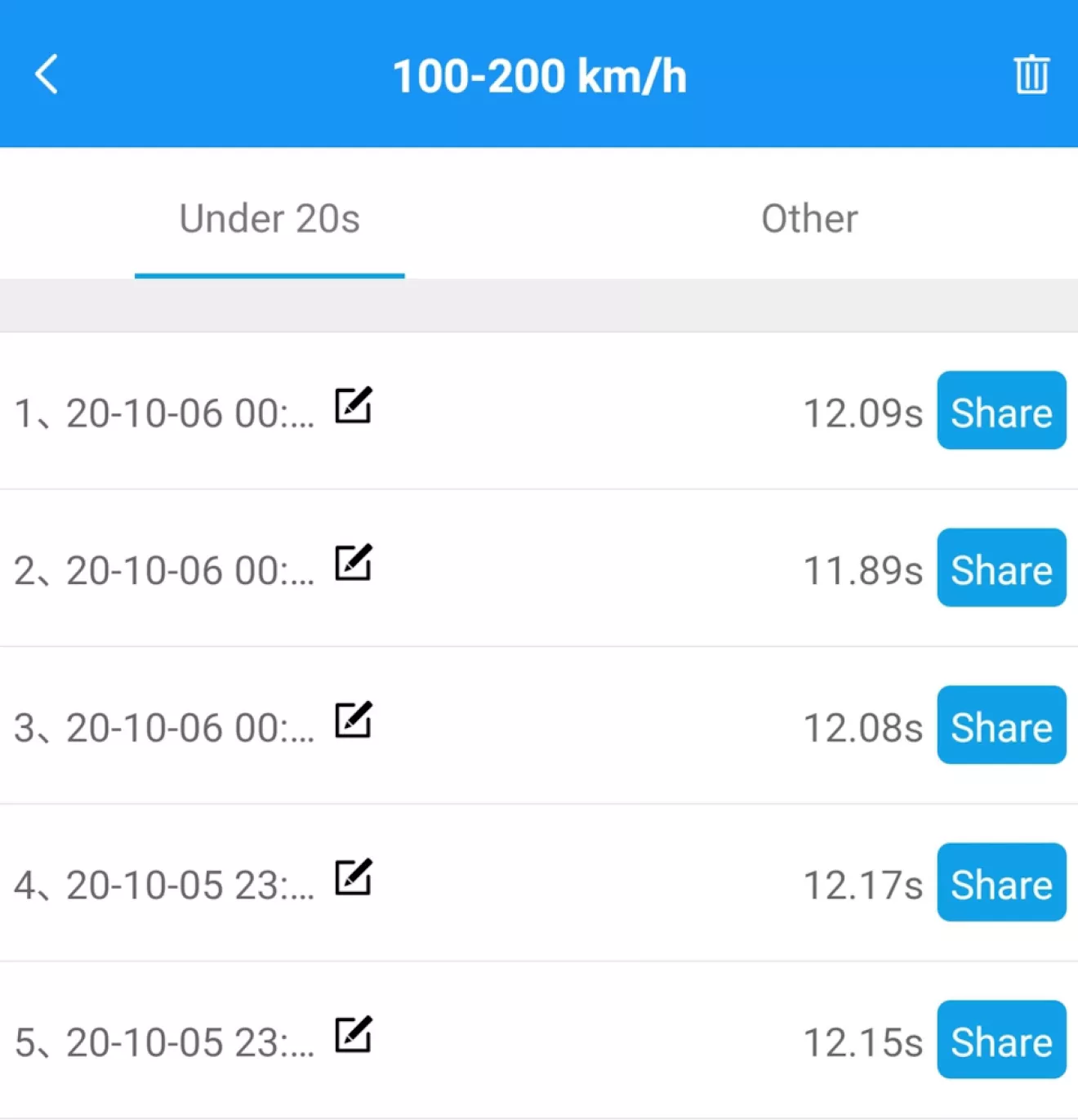Select the Under 20s tab
The height and width of the screenshot is (1120, 1078).
269,218
